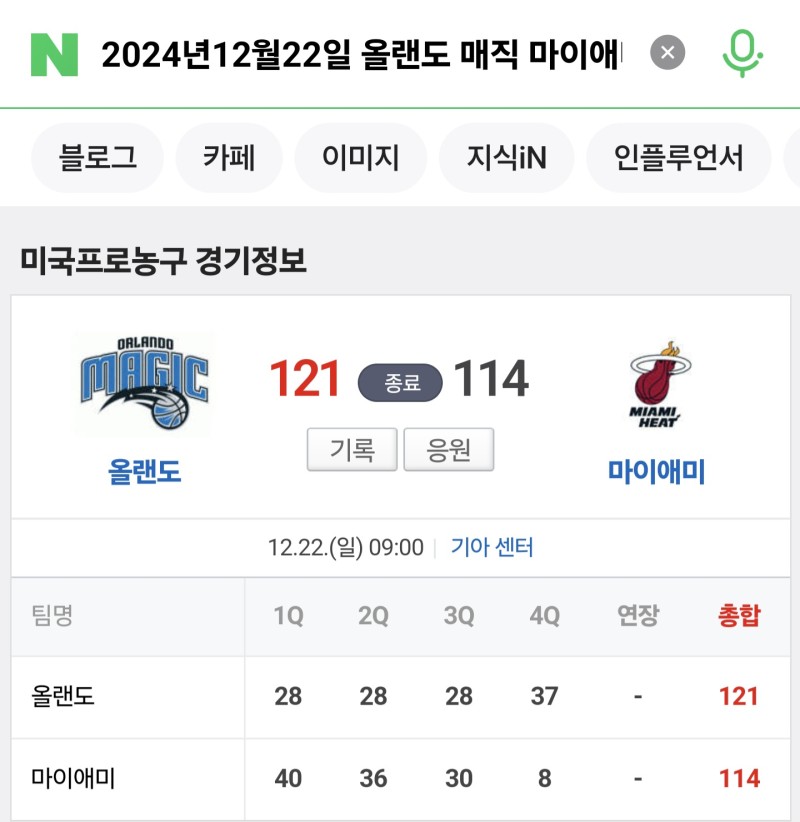Viewport: 800px width, 822px height.
Task: Open 올랜도 team page
Action: [x=144, y=471]
